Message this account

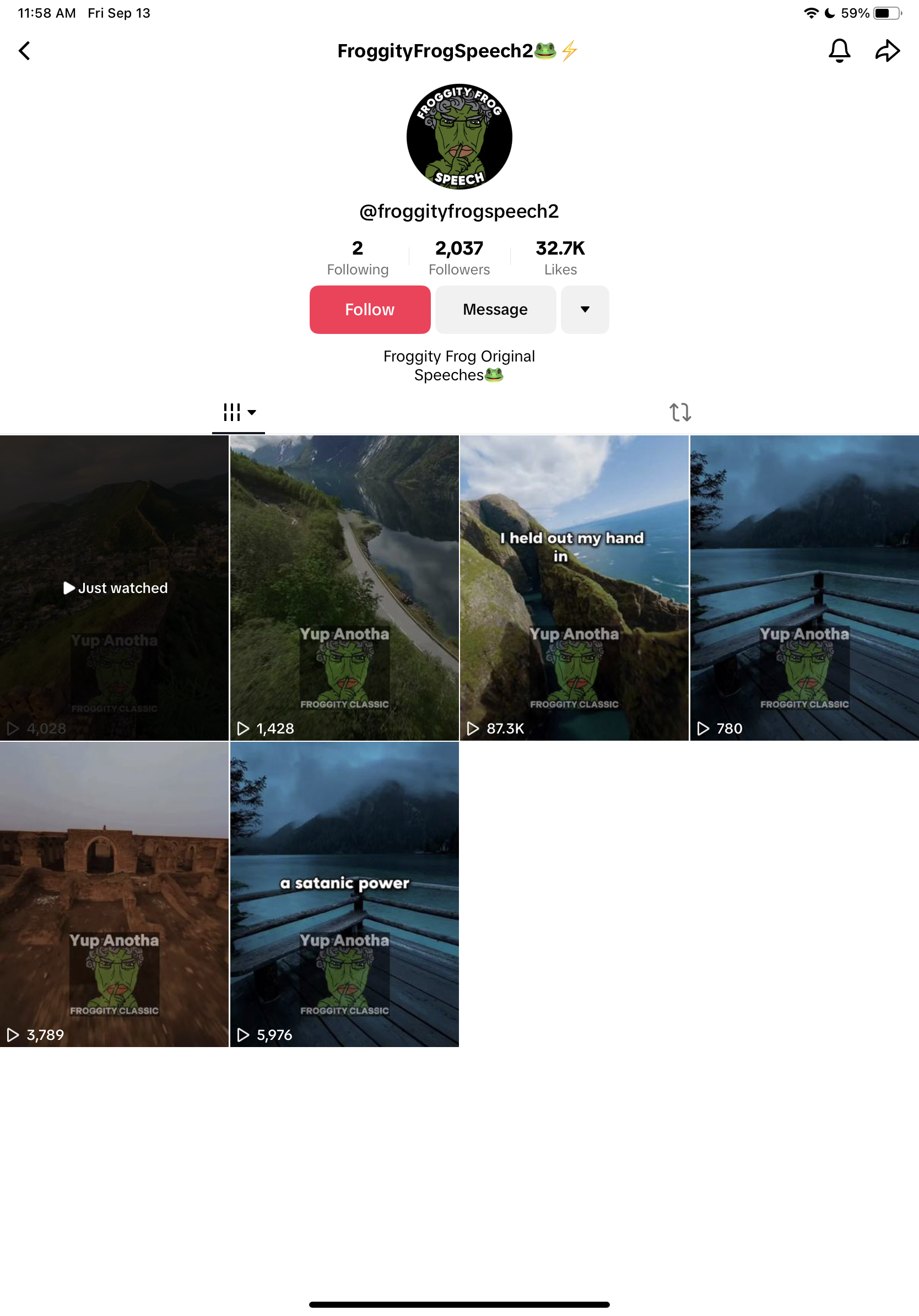pos(495,310)
